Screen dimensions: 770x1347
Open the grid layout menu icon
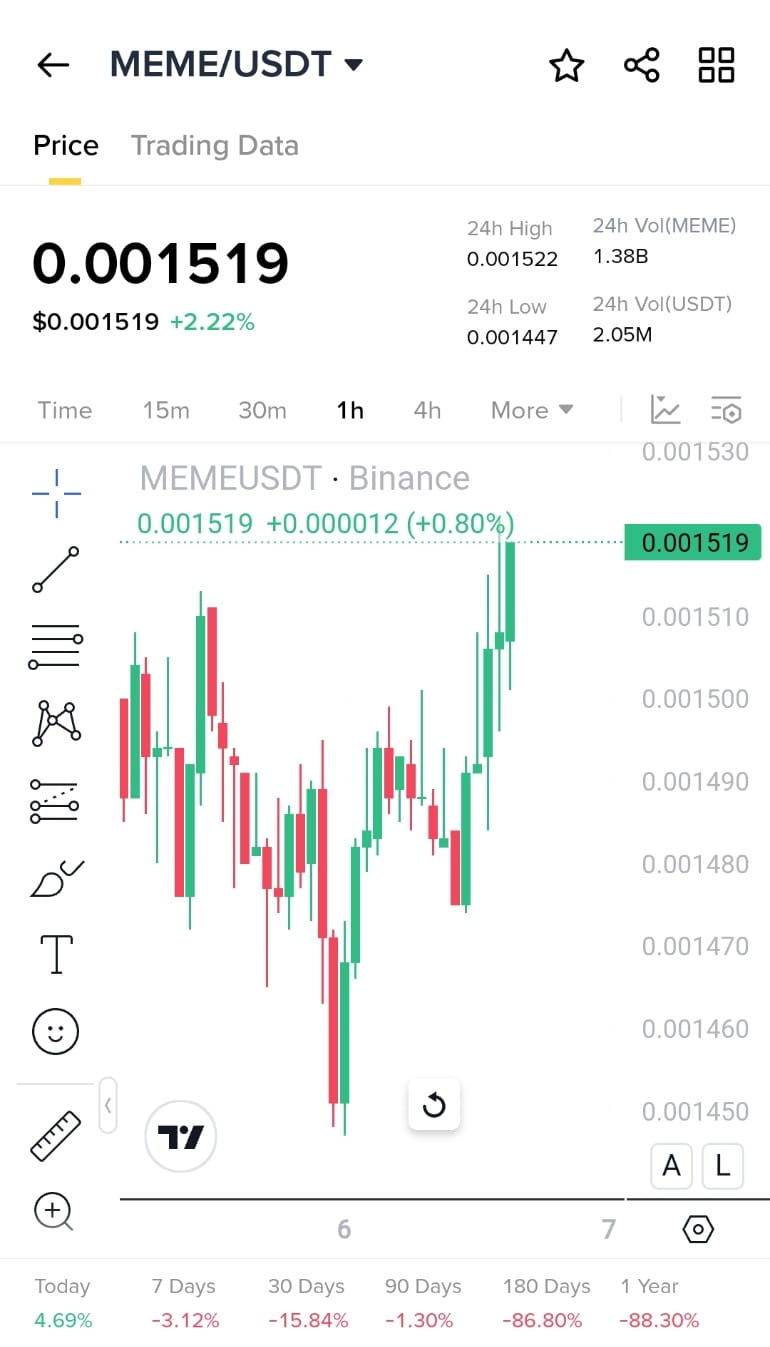[x=716, y=65]
